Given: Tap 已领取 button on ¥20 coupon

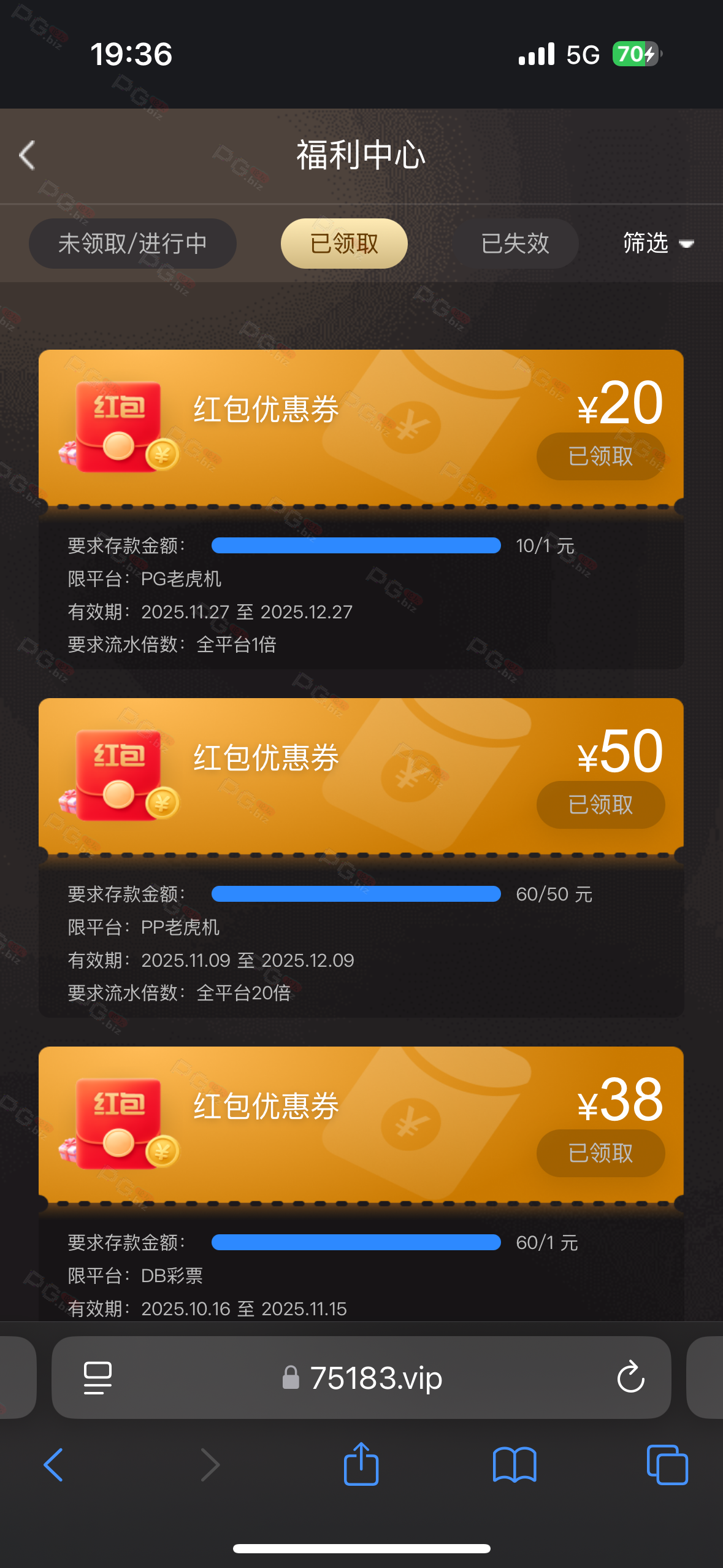Looking at the screenshot, I should [x=600, y=456].
